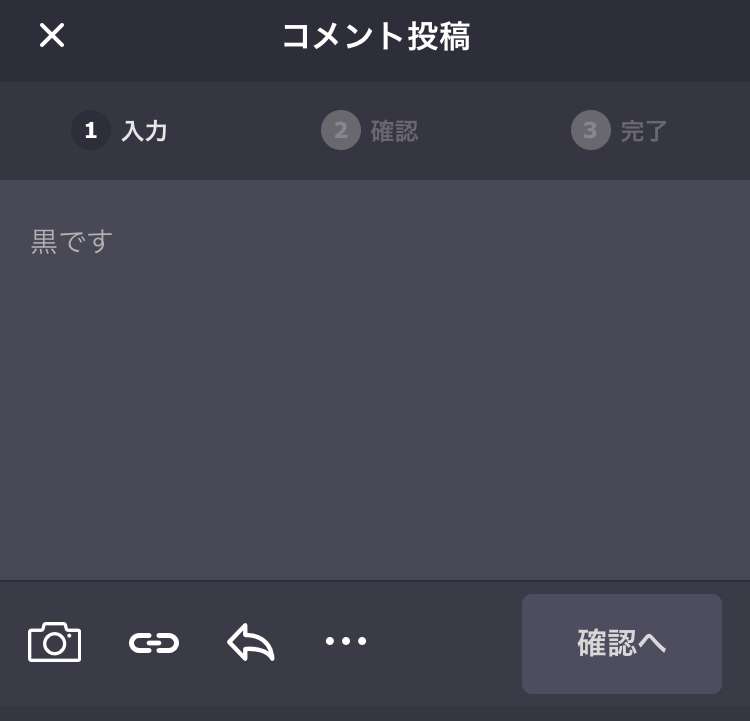Focus the comment text field

[375, 380]
